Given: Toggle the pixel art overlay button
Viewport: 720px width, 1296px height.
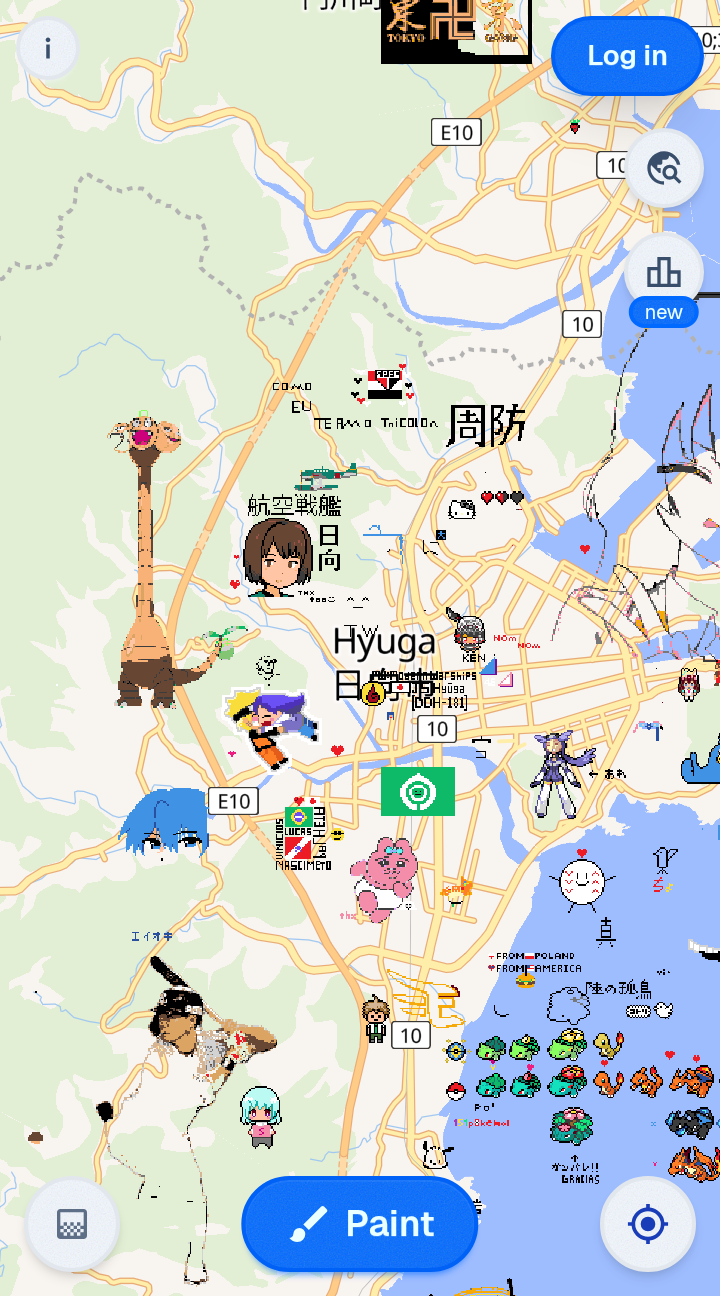Looking at the screenshot, I should [x=72, y=1224].
